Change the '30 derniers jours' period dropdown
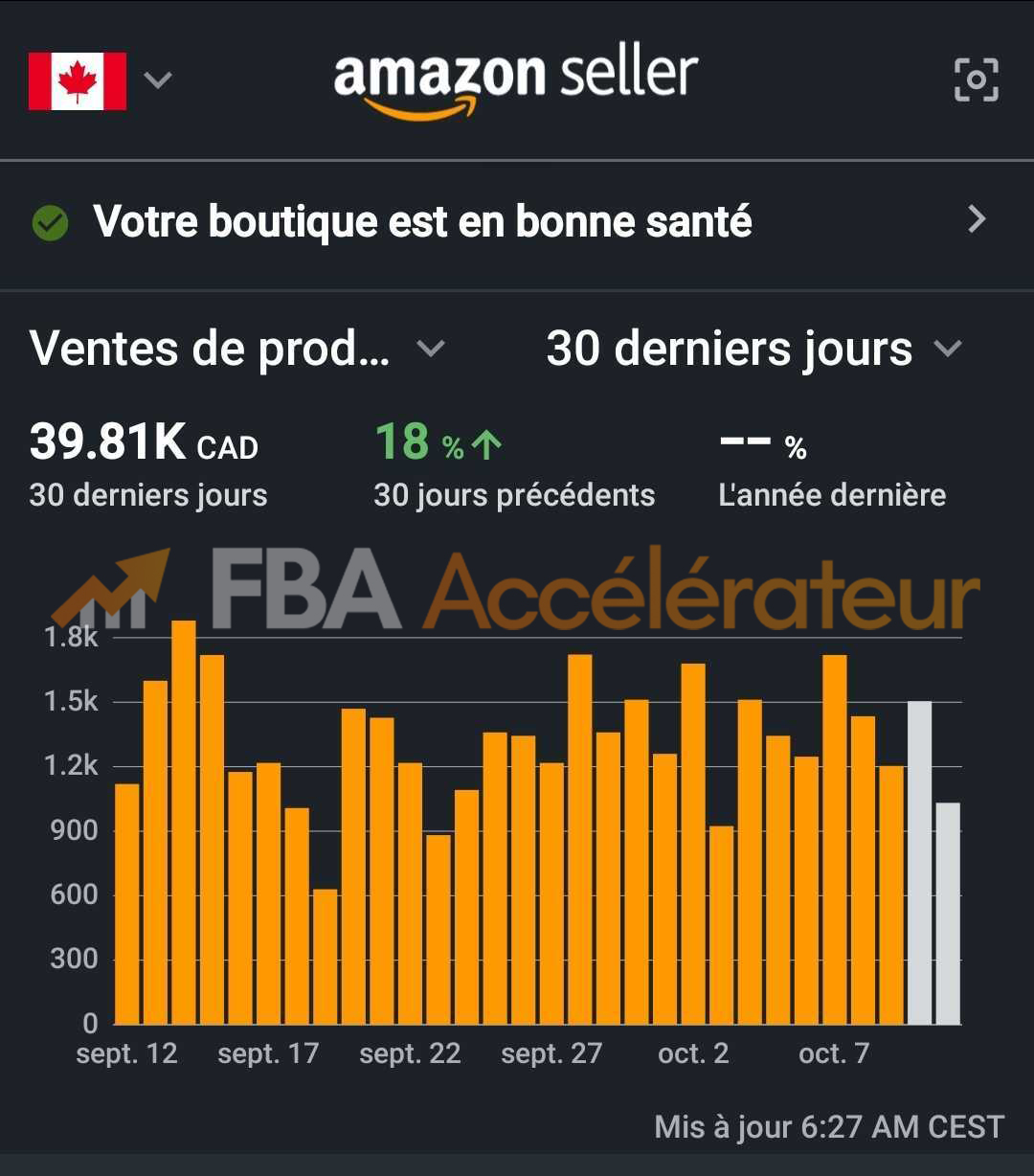Viewport: 1034px width, 1176px height. click(753, 349)
